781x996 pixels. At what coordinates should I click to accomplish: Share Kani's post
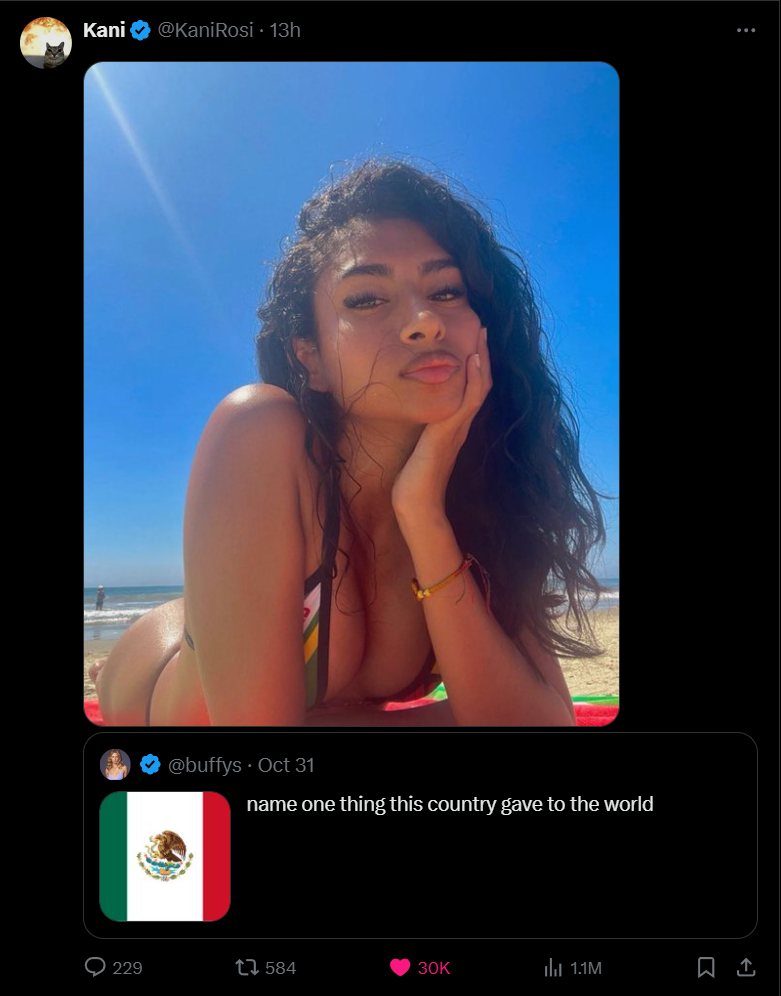pos(745,967)
